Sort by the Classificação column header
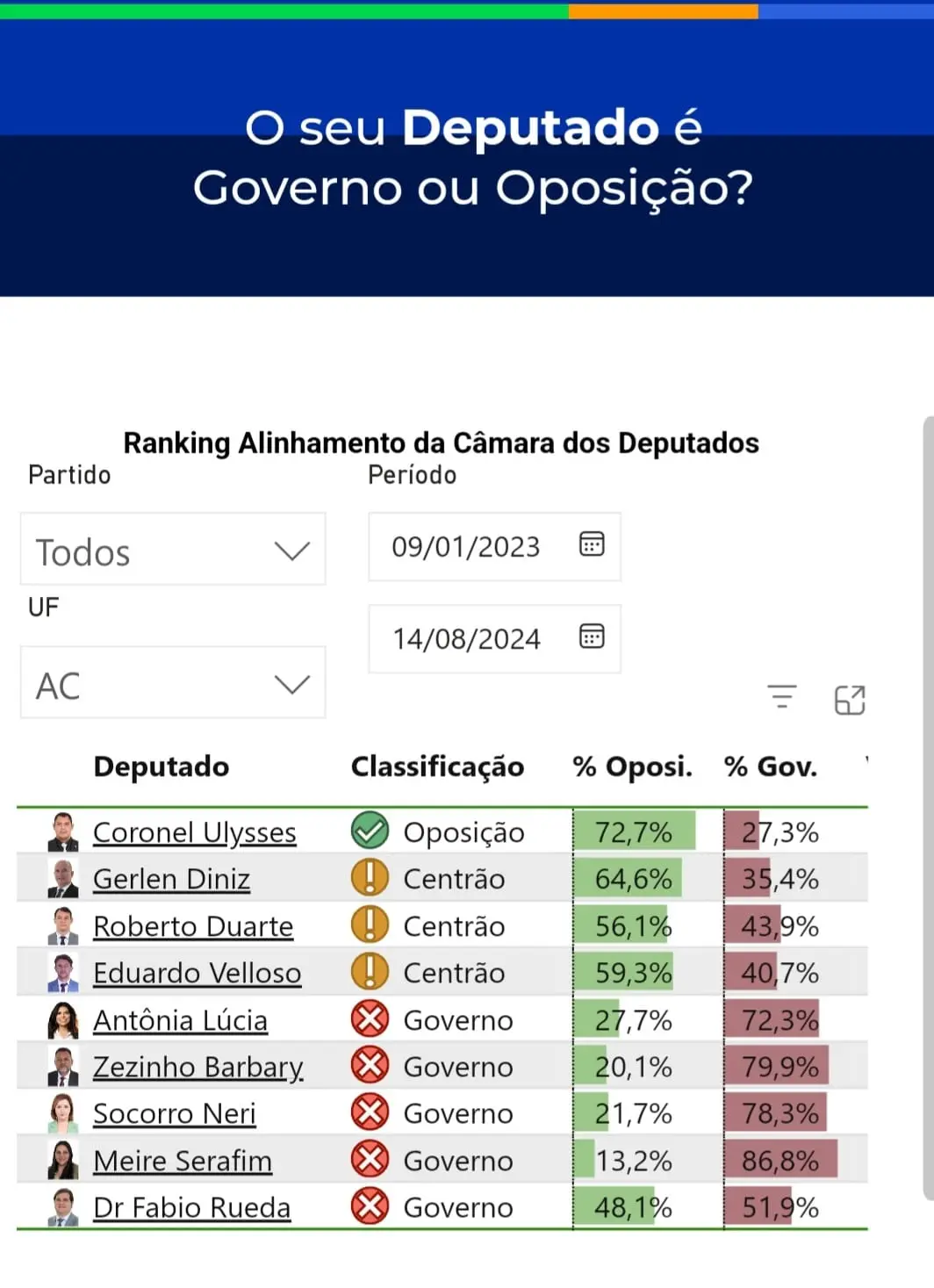Screen dimensions: 934x1288 click(x=437, y=766)
